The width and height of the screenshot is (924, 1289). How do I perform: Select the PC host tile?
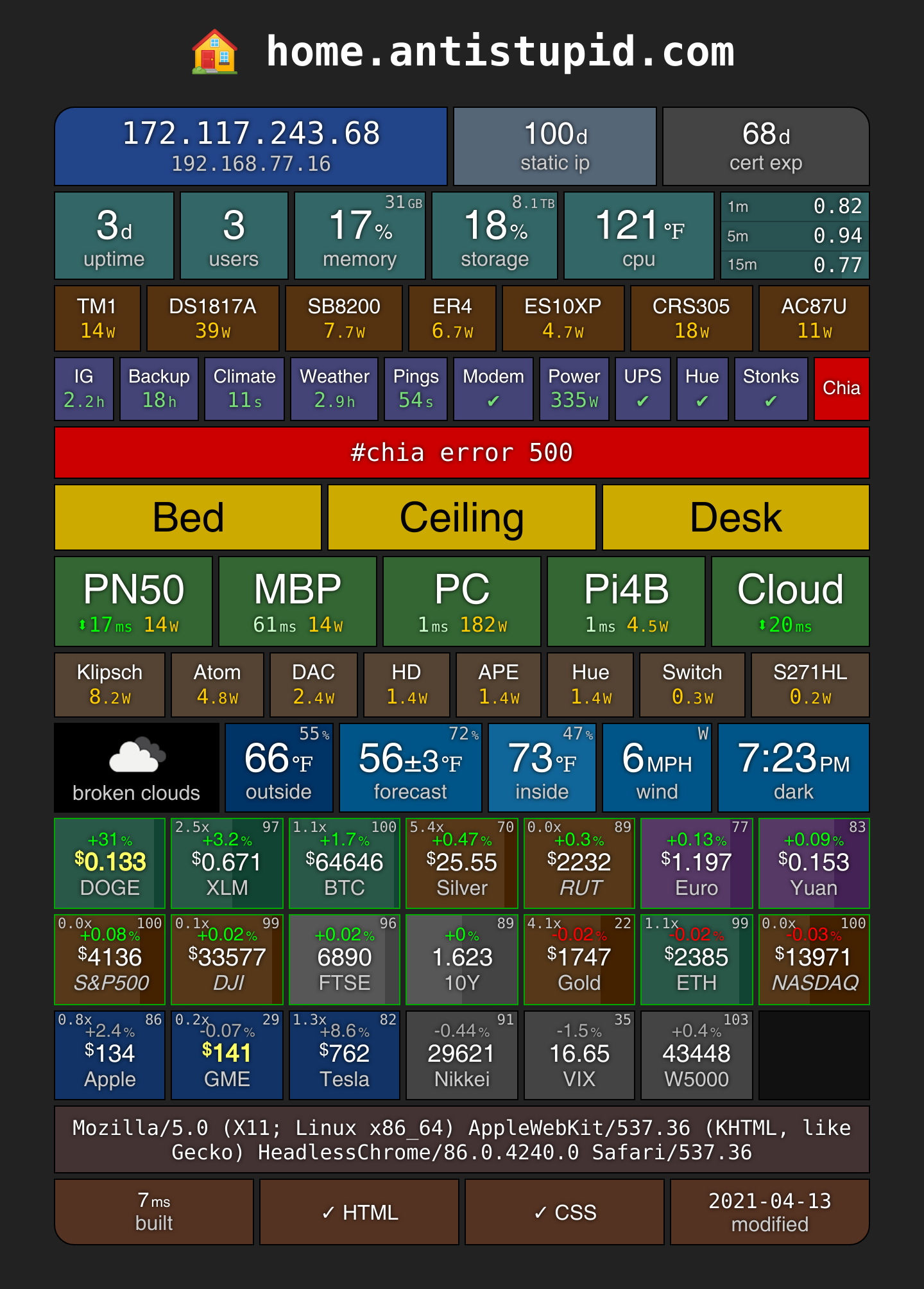coord(462,601)
